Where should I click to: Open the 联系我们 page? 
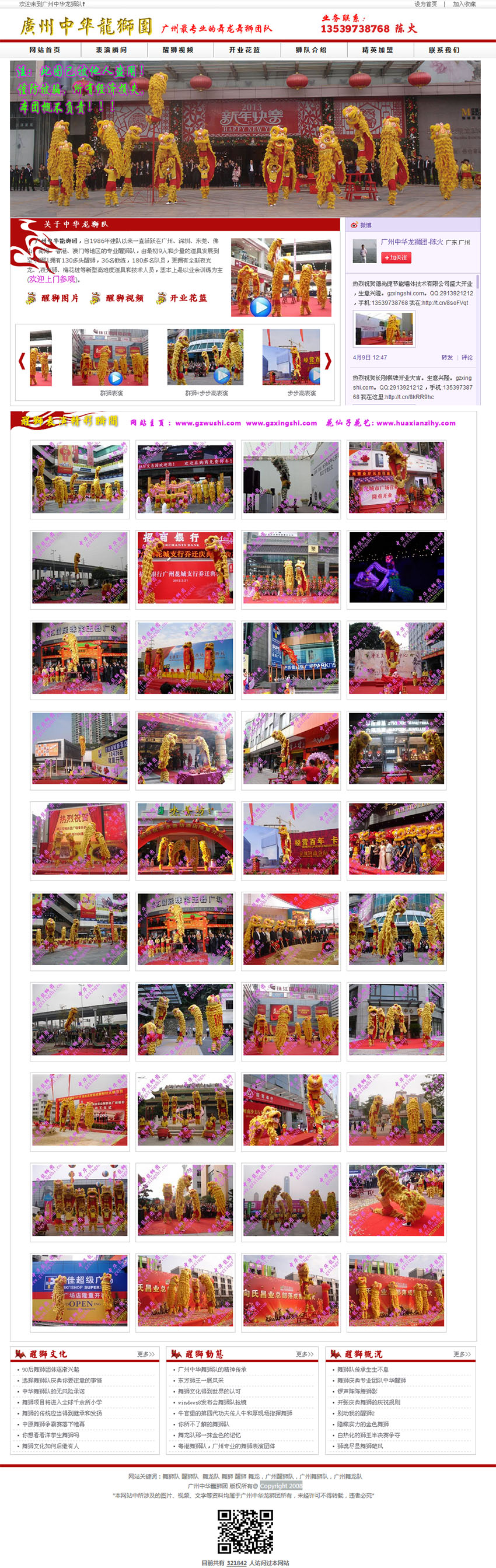tap(444, 50)
